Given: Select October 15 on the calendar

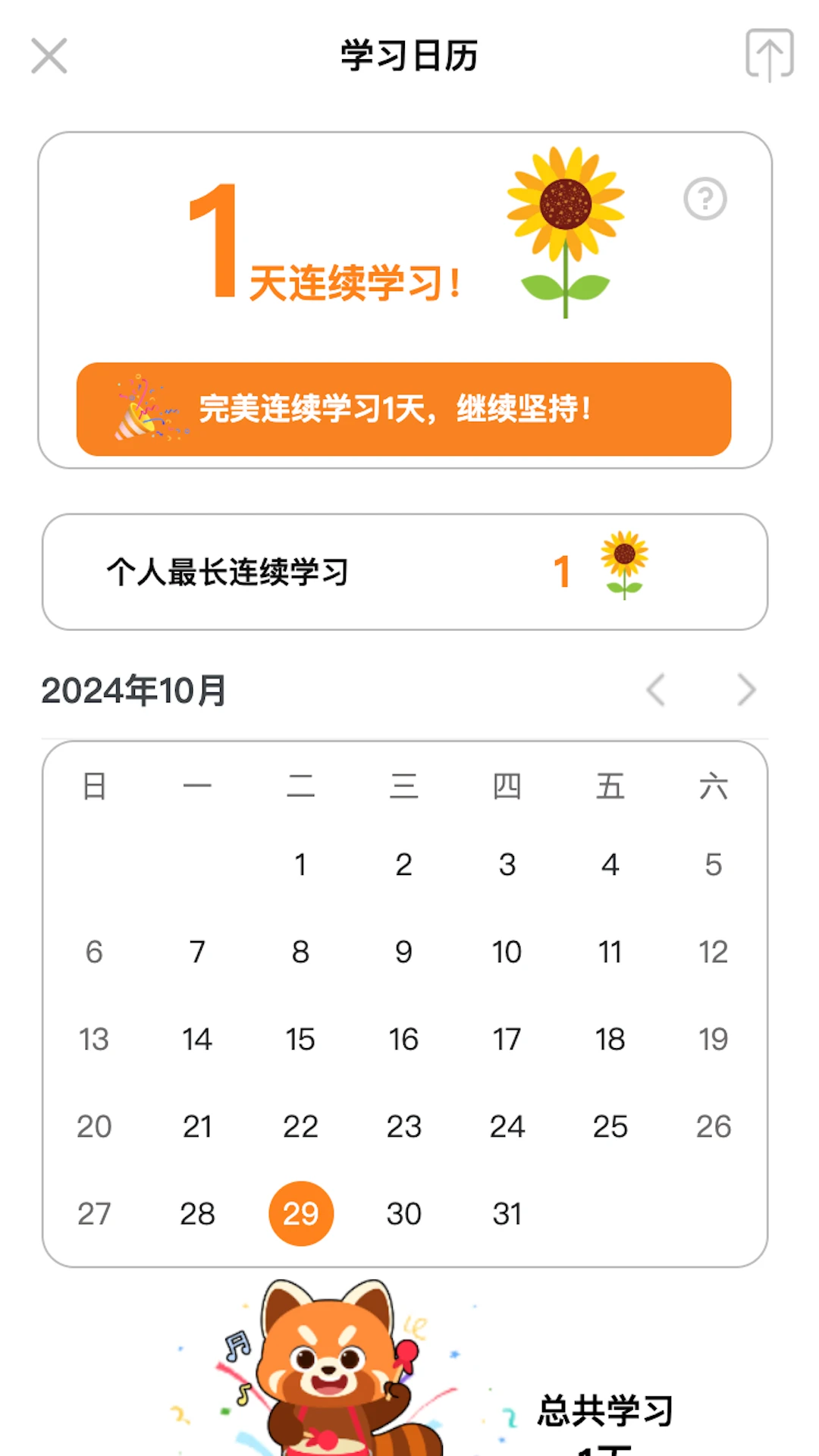Looking at the screenshot, I should [x=301, y=1040].
